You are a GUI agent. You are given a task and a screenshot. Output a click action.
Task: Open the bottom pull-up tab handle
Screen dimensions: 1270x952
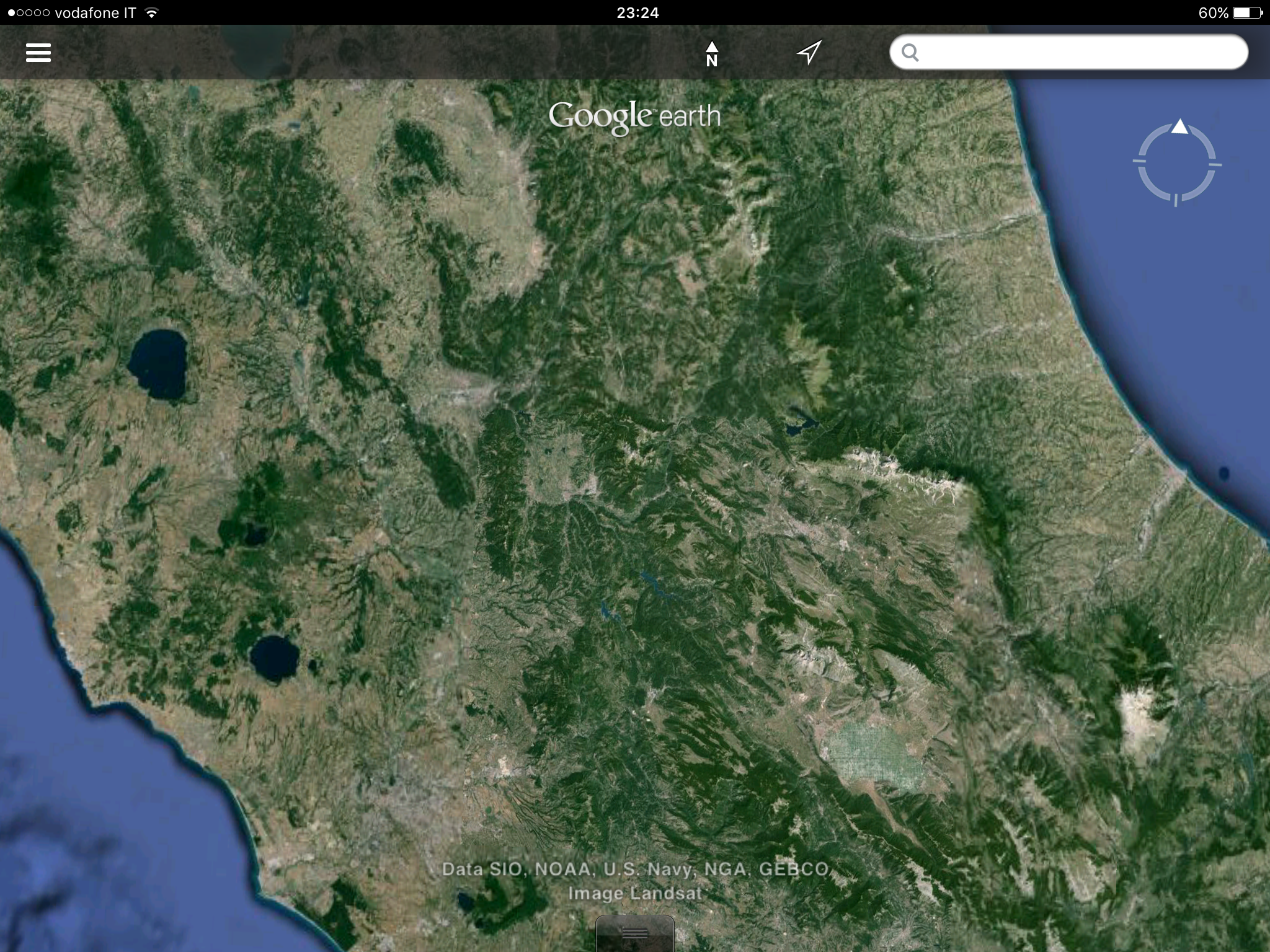pyautogui.click(x=634, y=933)
